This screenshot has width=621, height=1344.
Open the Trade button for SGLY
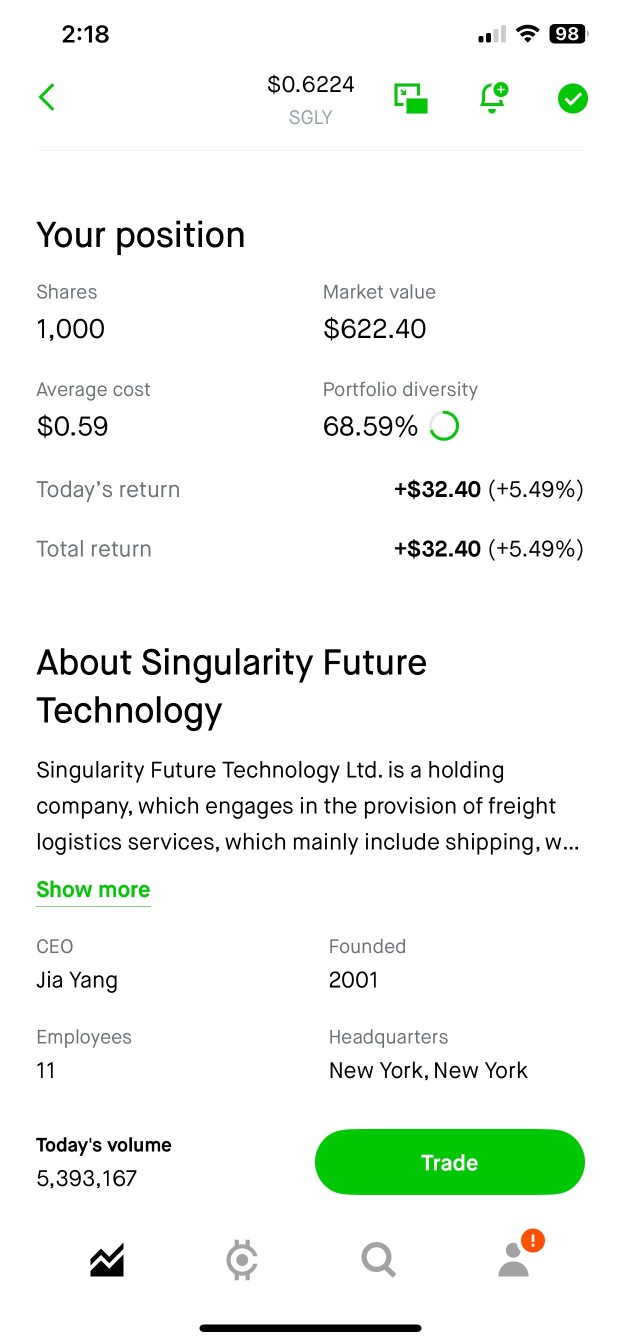pyautogui.click(x=449, y=1162)
